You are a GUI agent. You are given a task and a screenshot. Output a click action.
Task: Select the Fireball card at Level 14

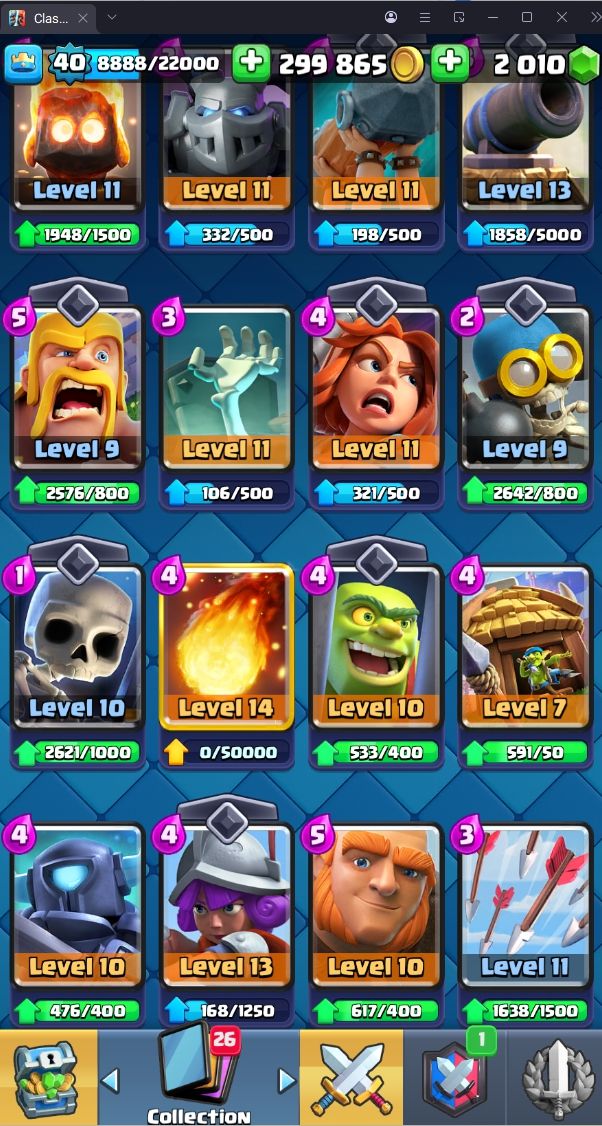[226, 646]
